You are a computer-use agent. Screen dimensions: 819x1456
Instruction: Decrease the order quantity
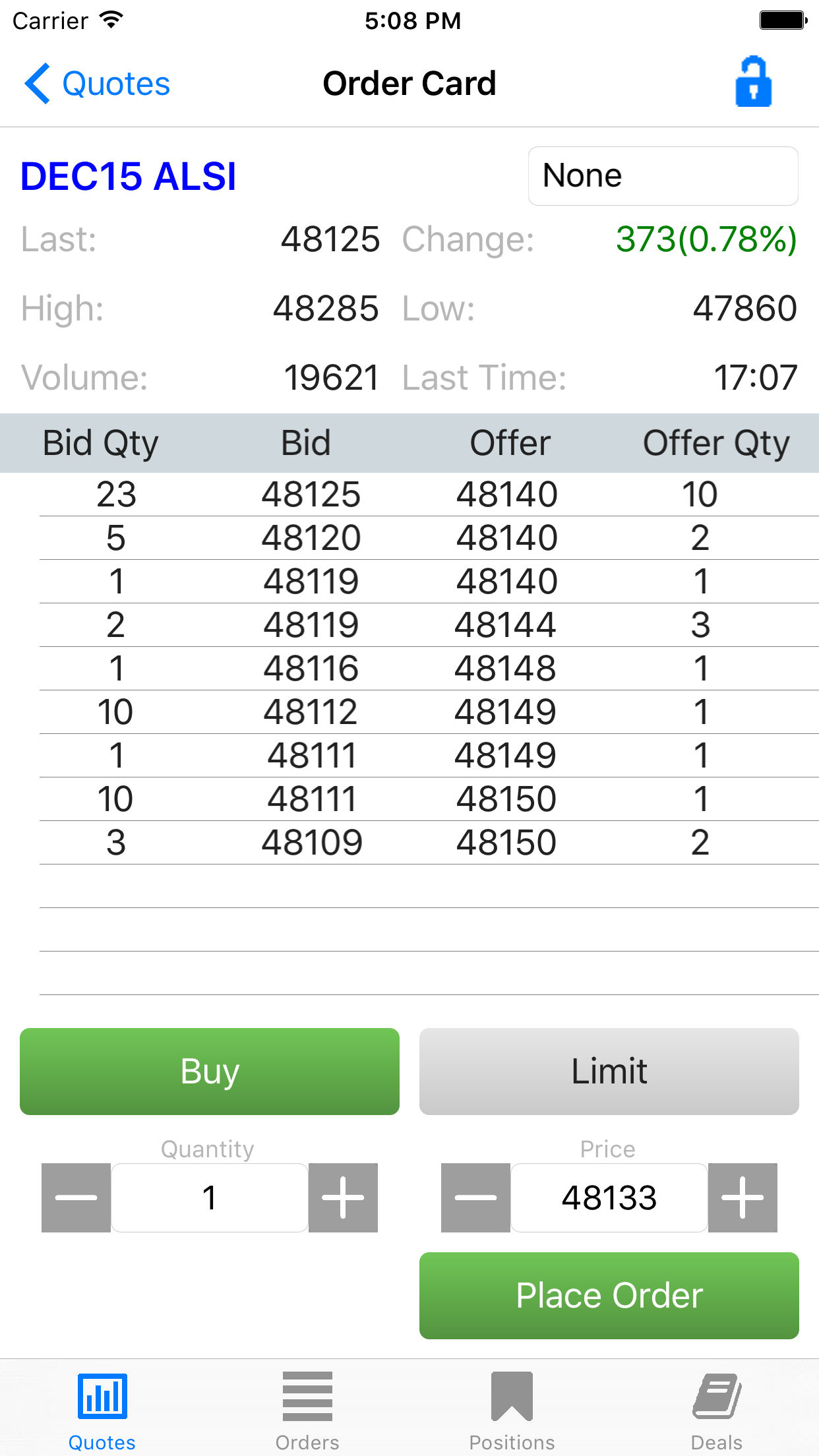click(x=76, y=1198)
